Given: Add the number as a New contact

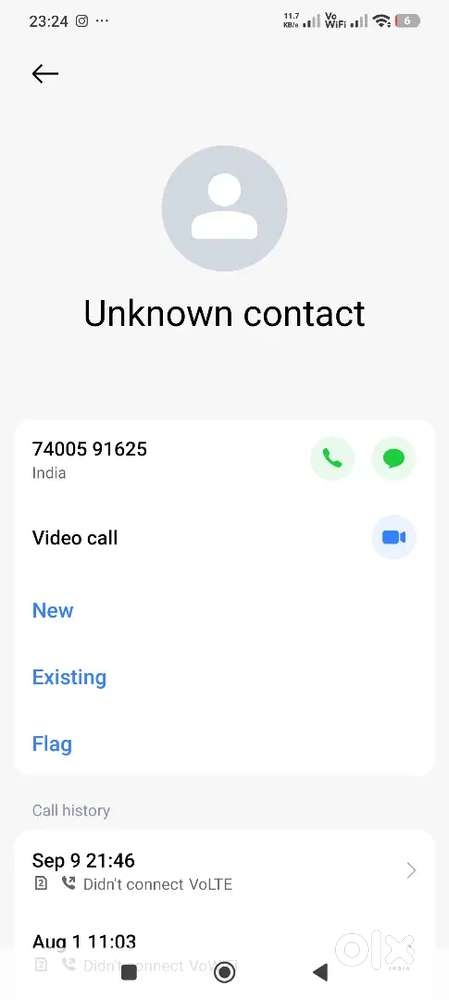Looking at the screenshot, I should tap(53, 610).
